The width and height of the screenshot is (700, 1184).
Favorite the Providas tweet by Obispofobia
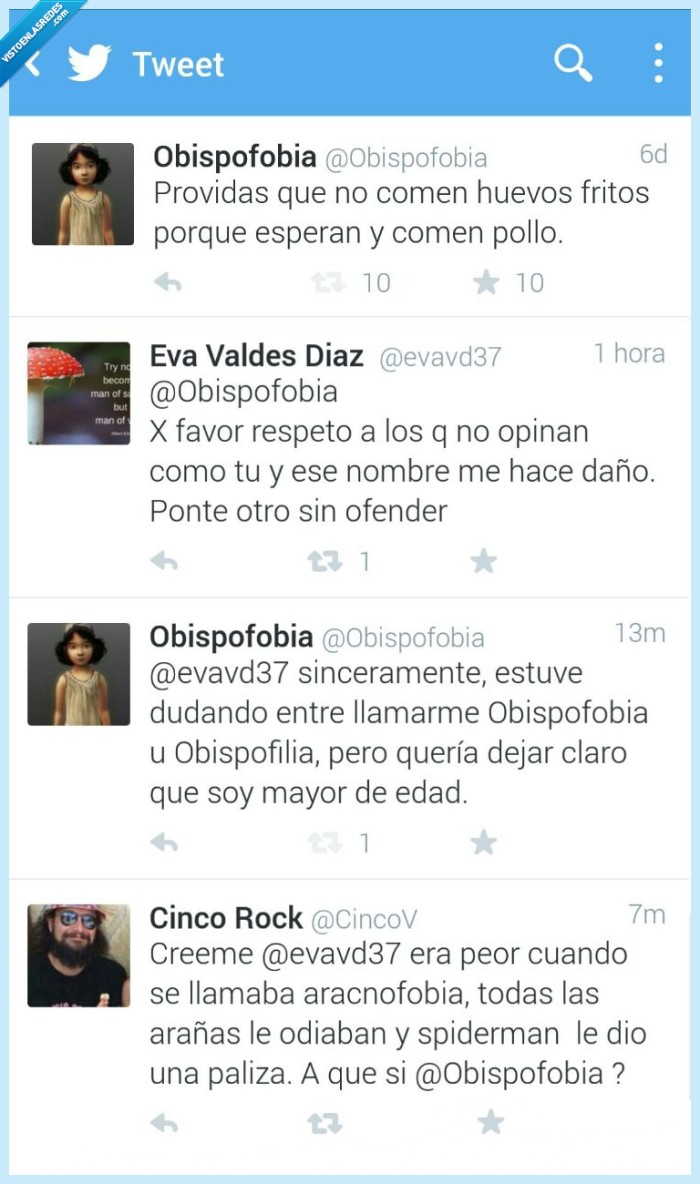(x=486, y=283)
